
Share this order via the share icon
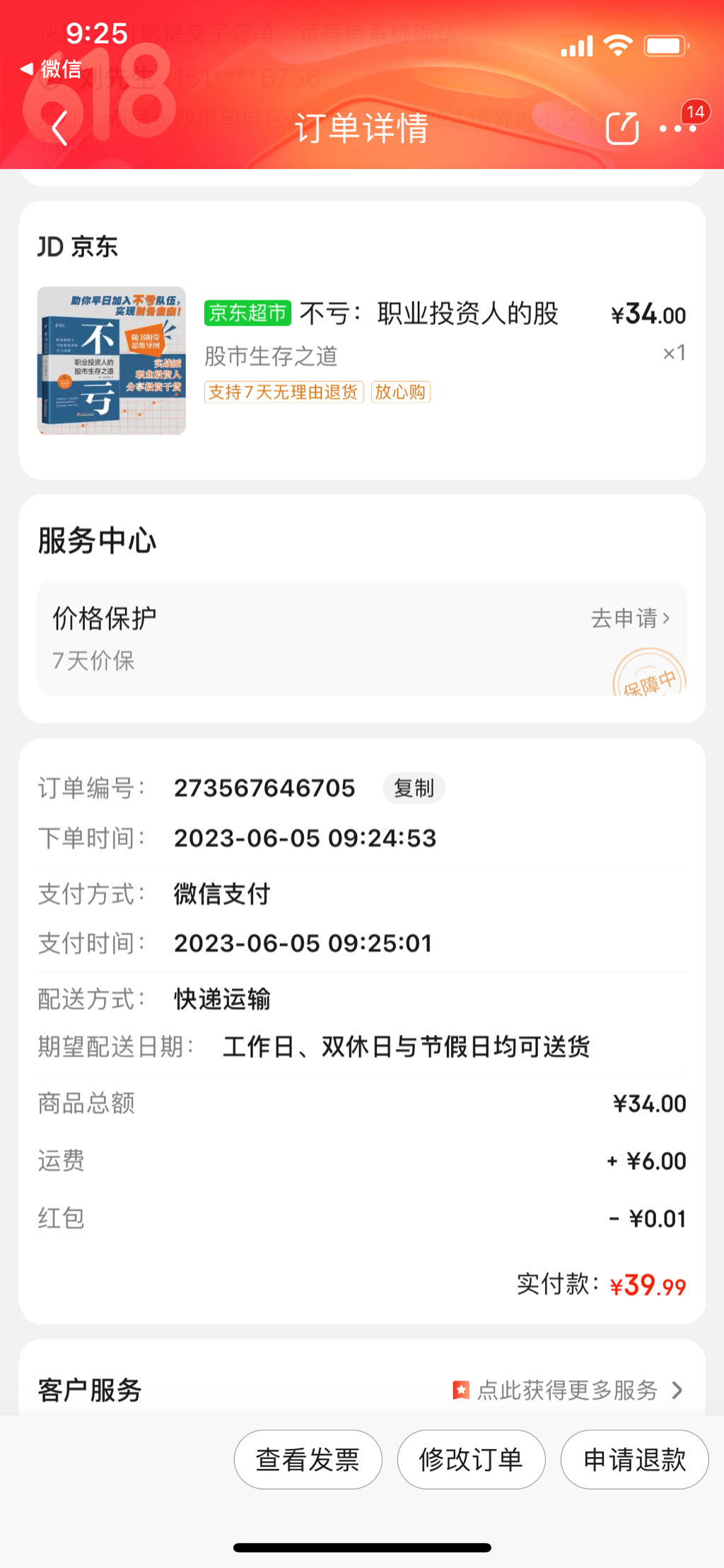pos(622,128)
